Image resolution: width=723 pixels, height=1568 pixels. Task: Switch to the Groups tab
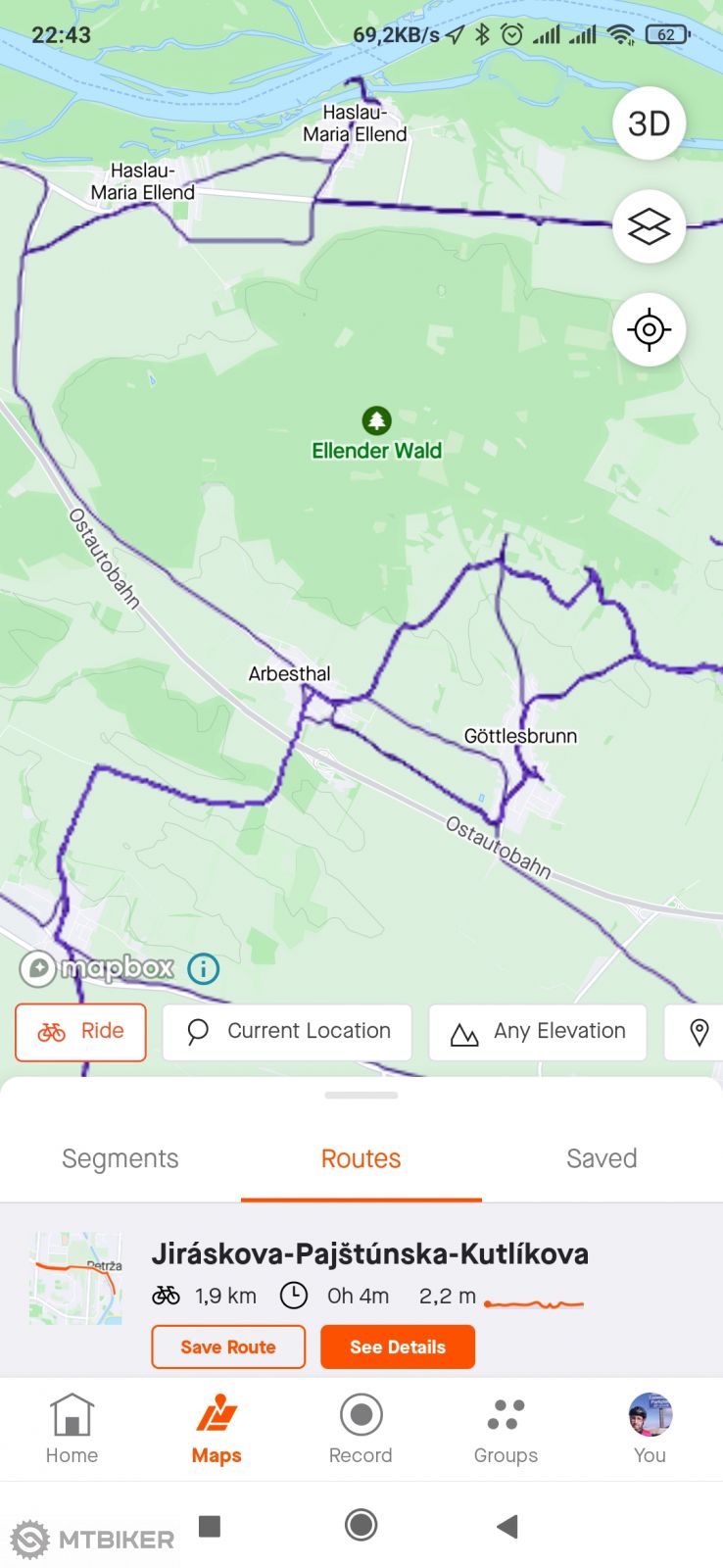pyautogui.click(x=506, y=1429)
